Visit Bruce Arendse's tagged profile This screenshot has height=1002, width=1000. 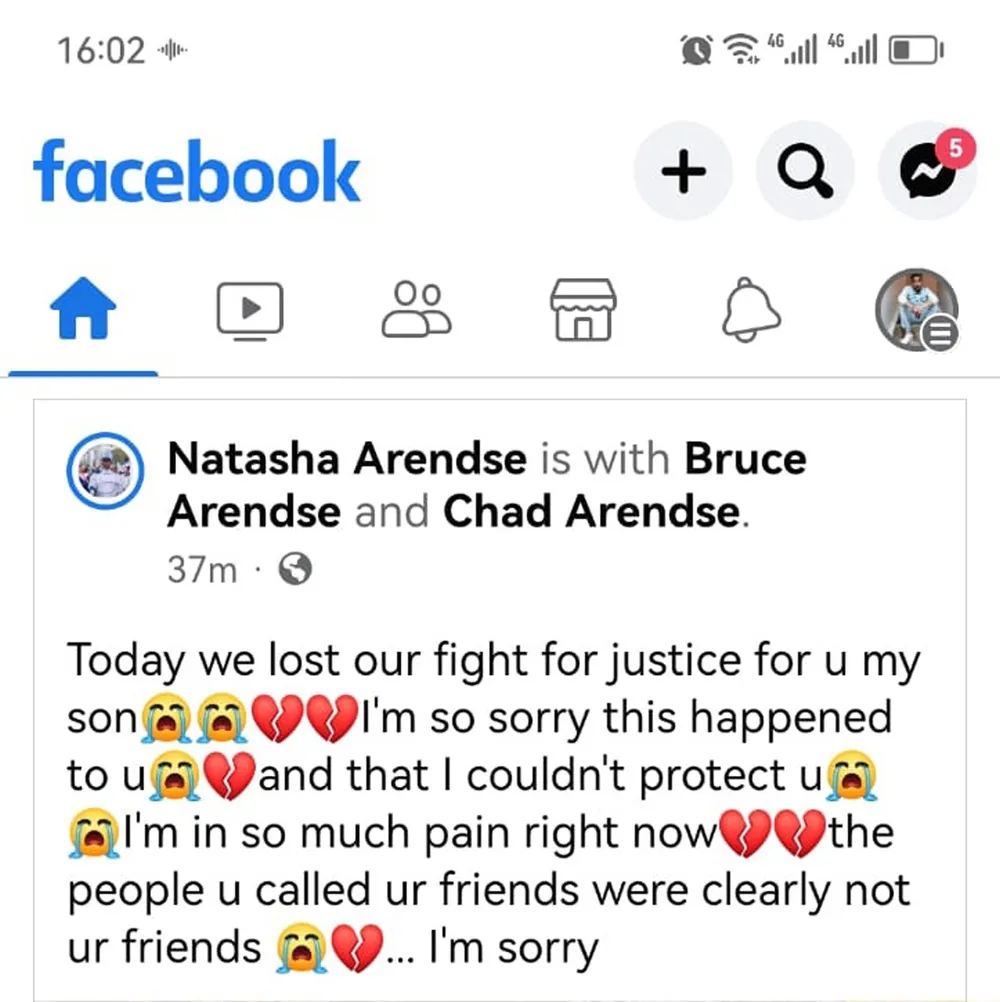tap(744, 459)
